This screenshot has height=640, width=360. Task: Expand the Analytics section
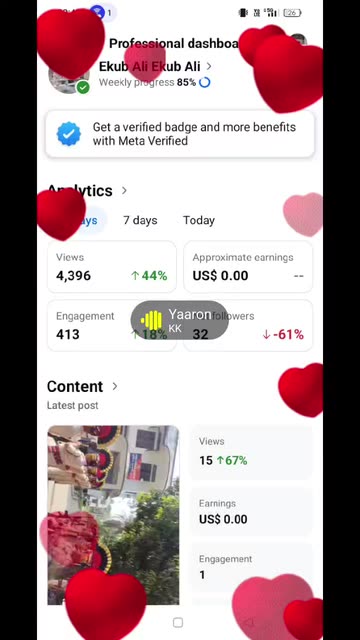tap(87, 191)
